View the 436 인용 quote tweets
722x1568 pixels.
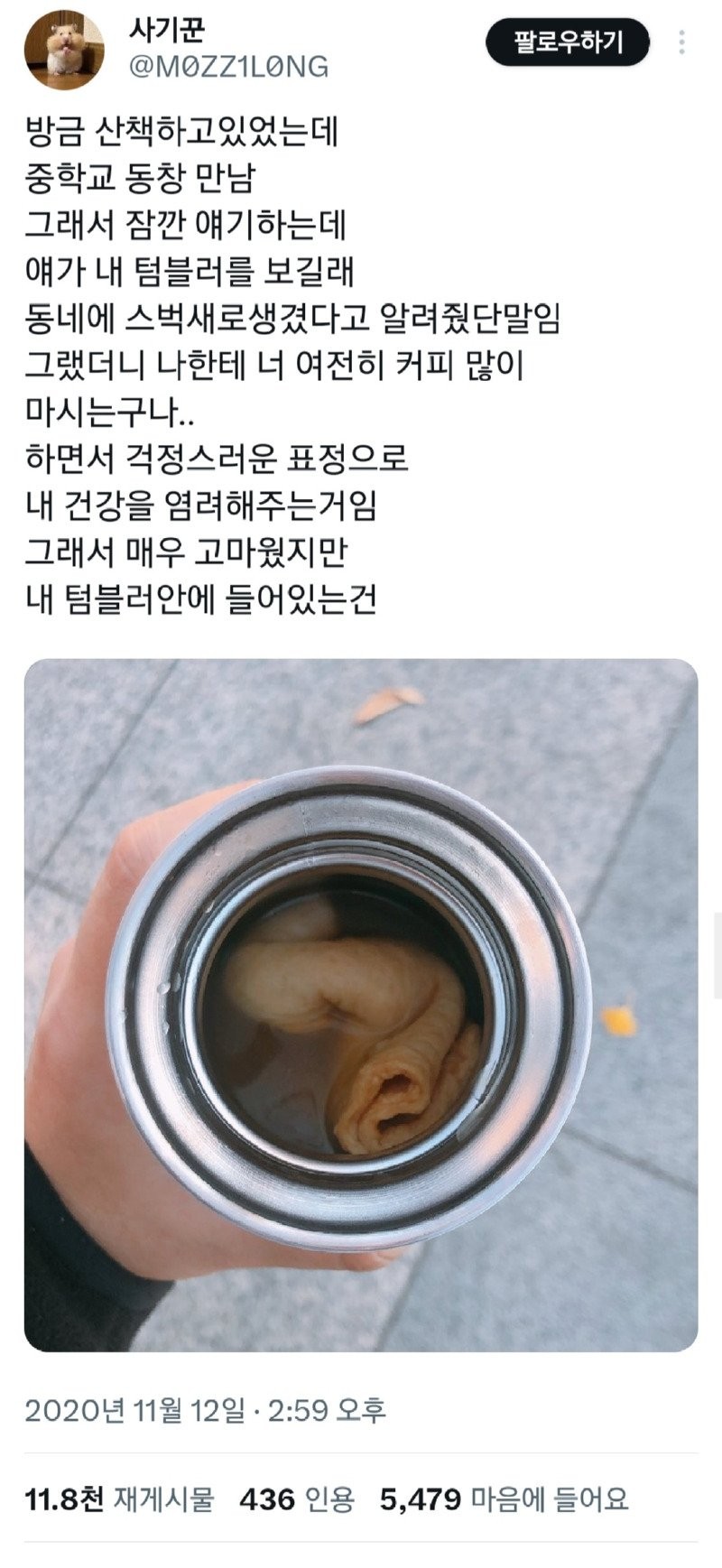297,1499
